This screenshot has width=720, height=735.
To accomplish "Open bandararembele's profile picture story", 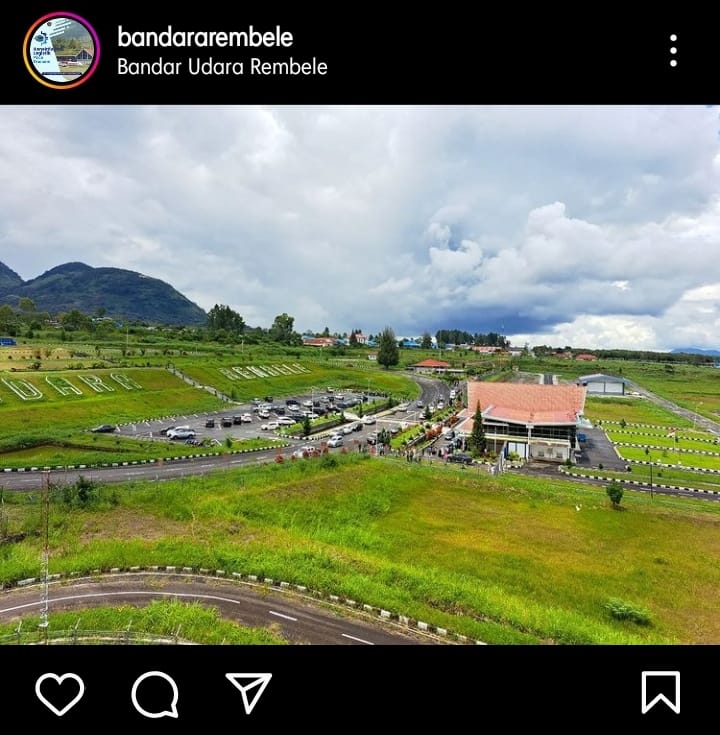I will coord(61,50).
